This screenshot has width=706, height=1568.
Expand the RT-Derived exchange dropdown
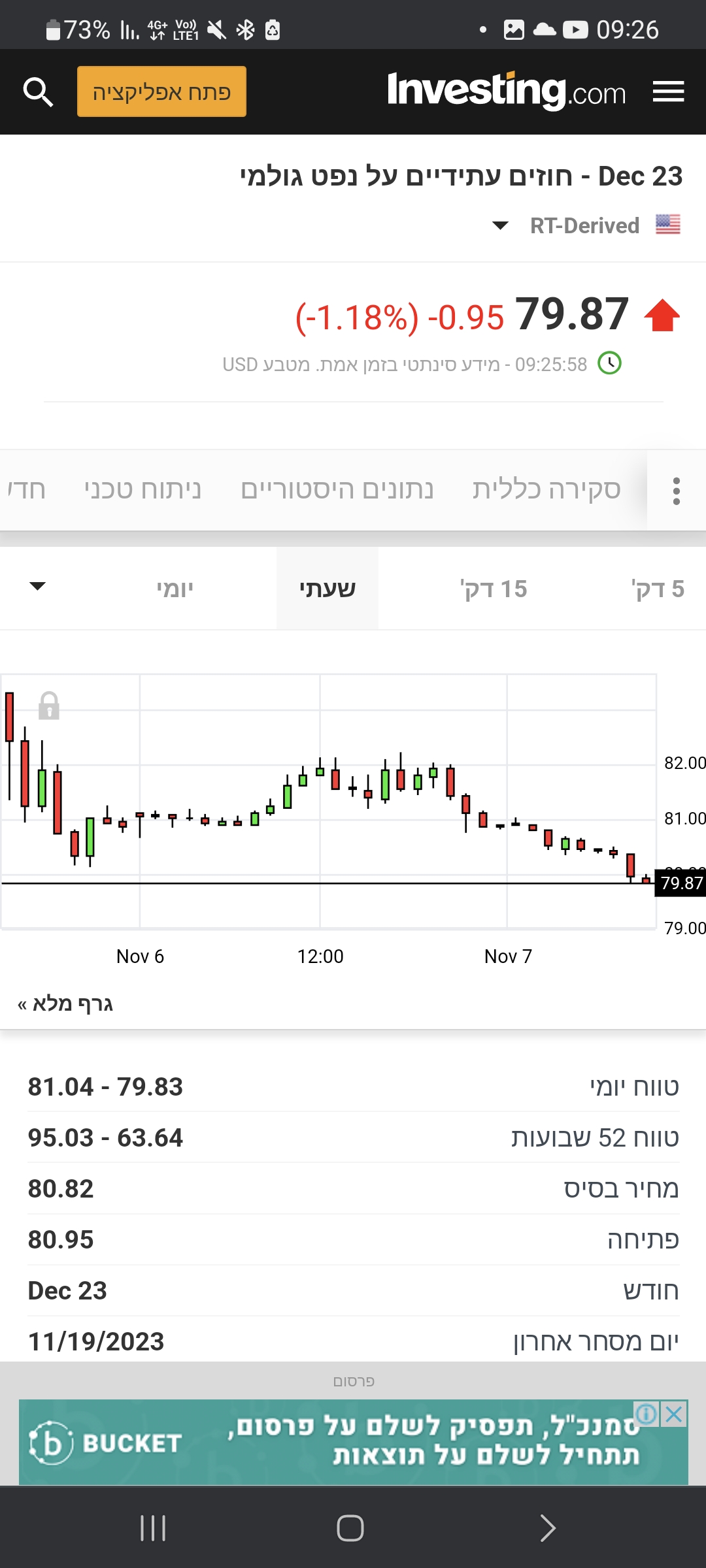tap(500, 225)
